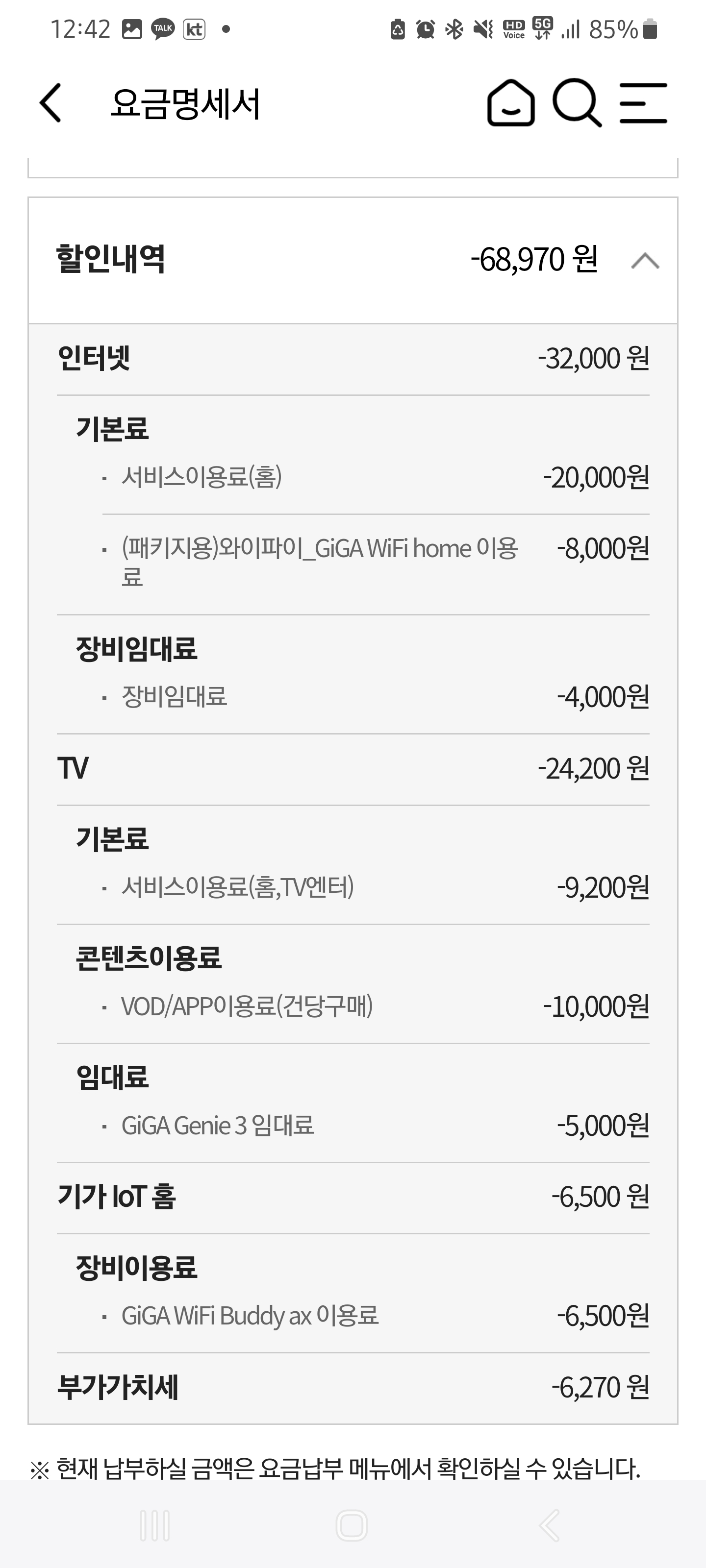The width and height of the screenshot is (706, 1568).
Task: Tap the system recent apps button
Action: pos(155,1525)
